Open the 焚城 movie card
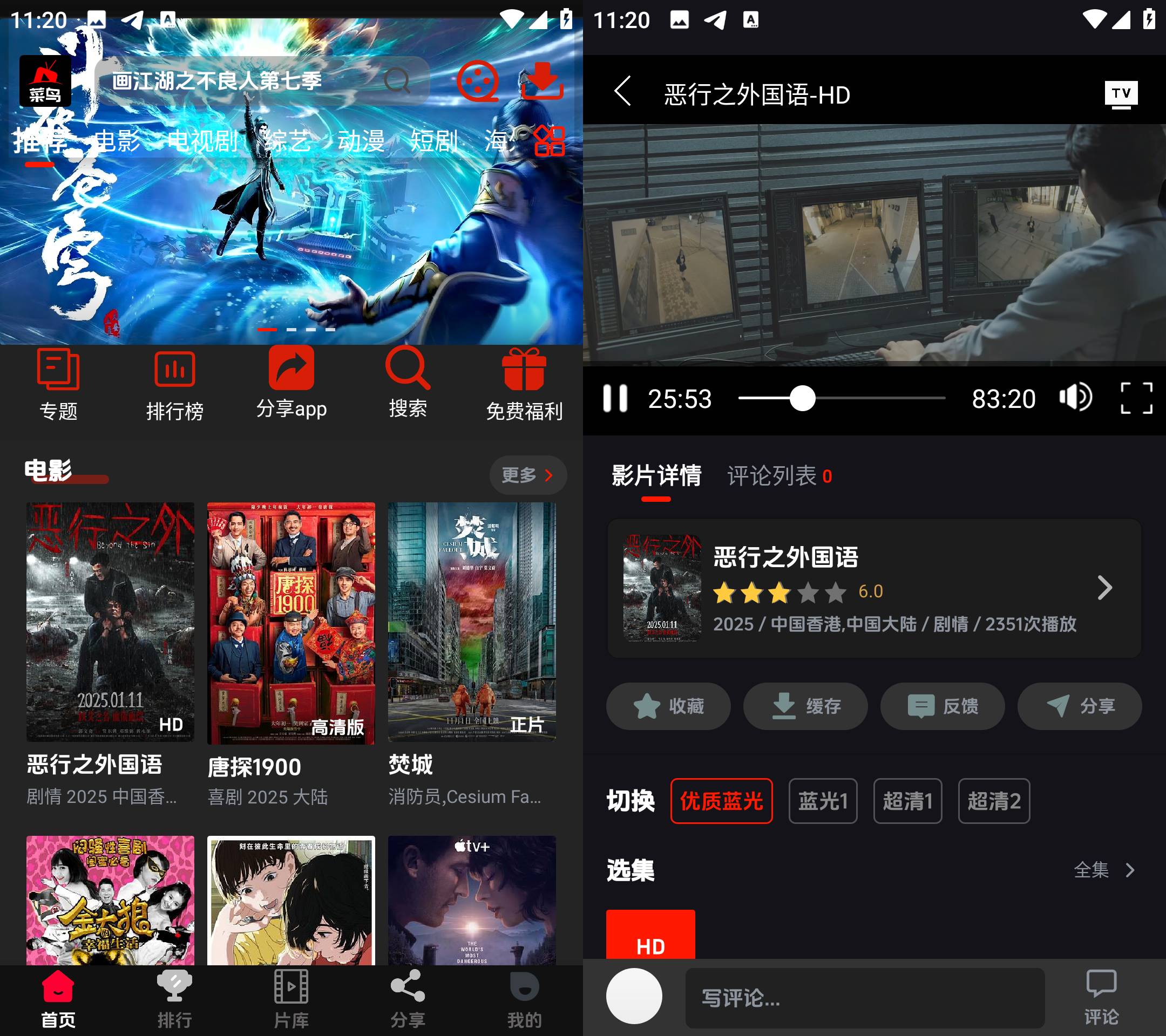Viewport: 1166px width, 1036px height. point(472,623)
